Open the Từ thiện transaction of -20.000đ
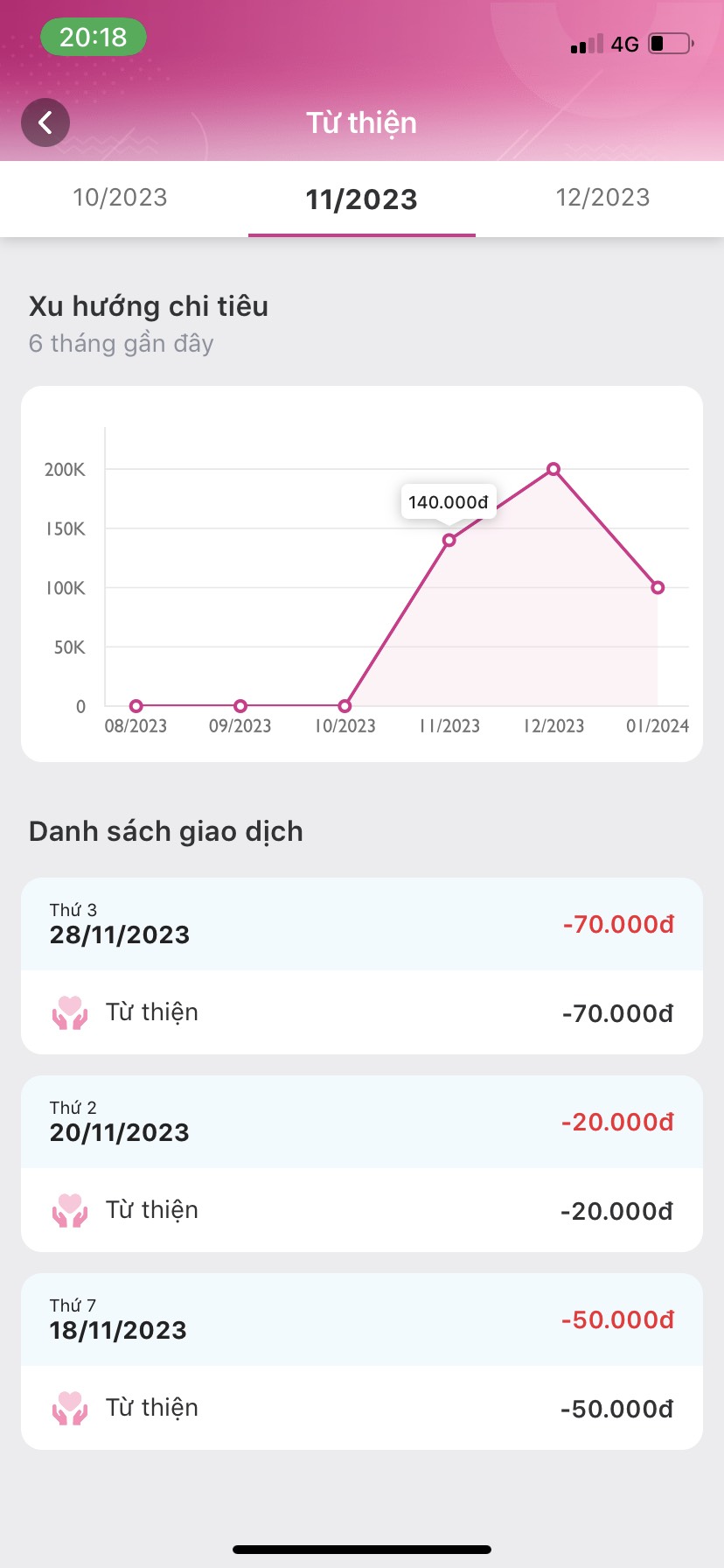This screenshot has width=724, height=1568. click(x=361, y=1210)
